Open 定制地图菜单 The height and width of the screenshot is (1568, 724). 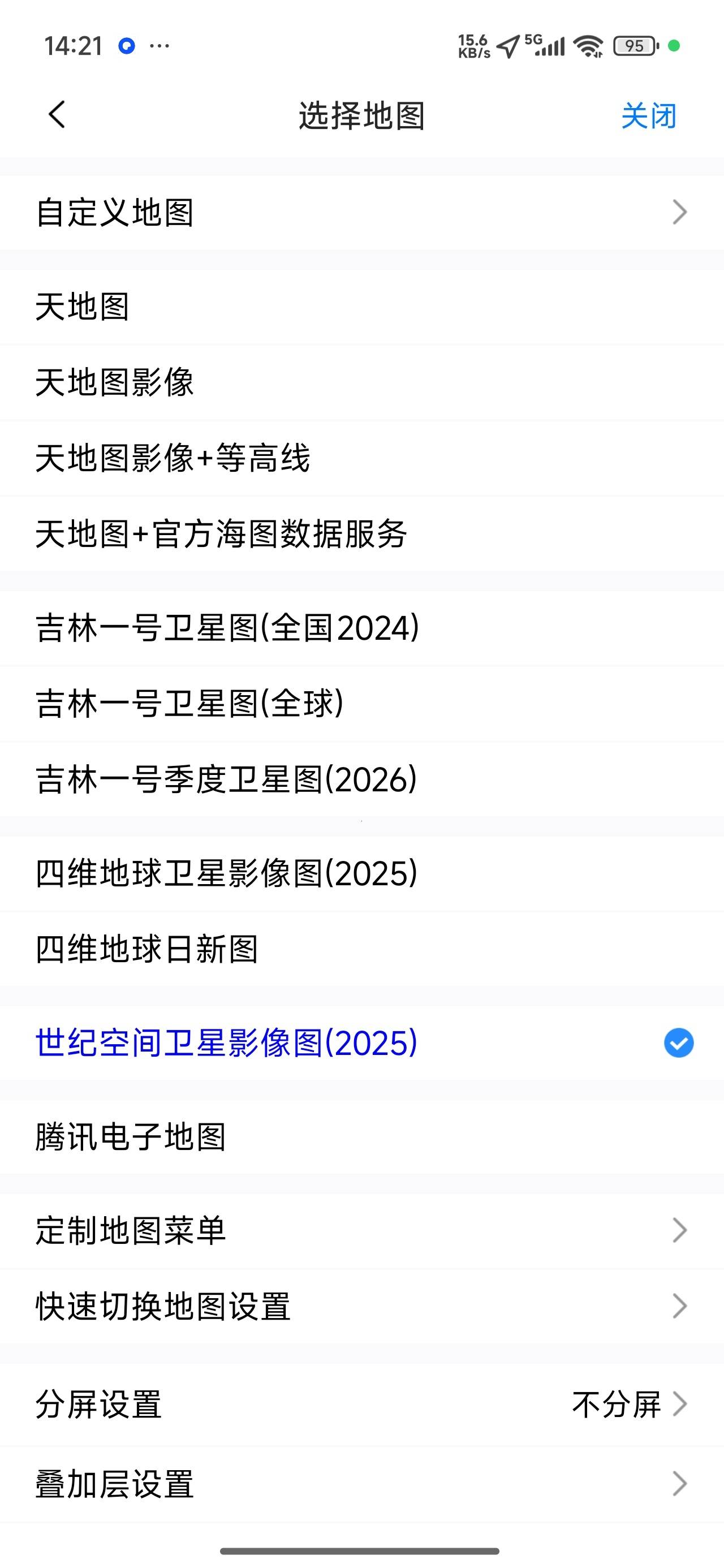pos(361,1230)
